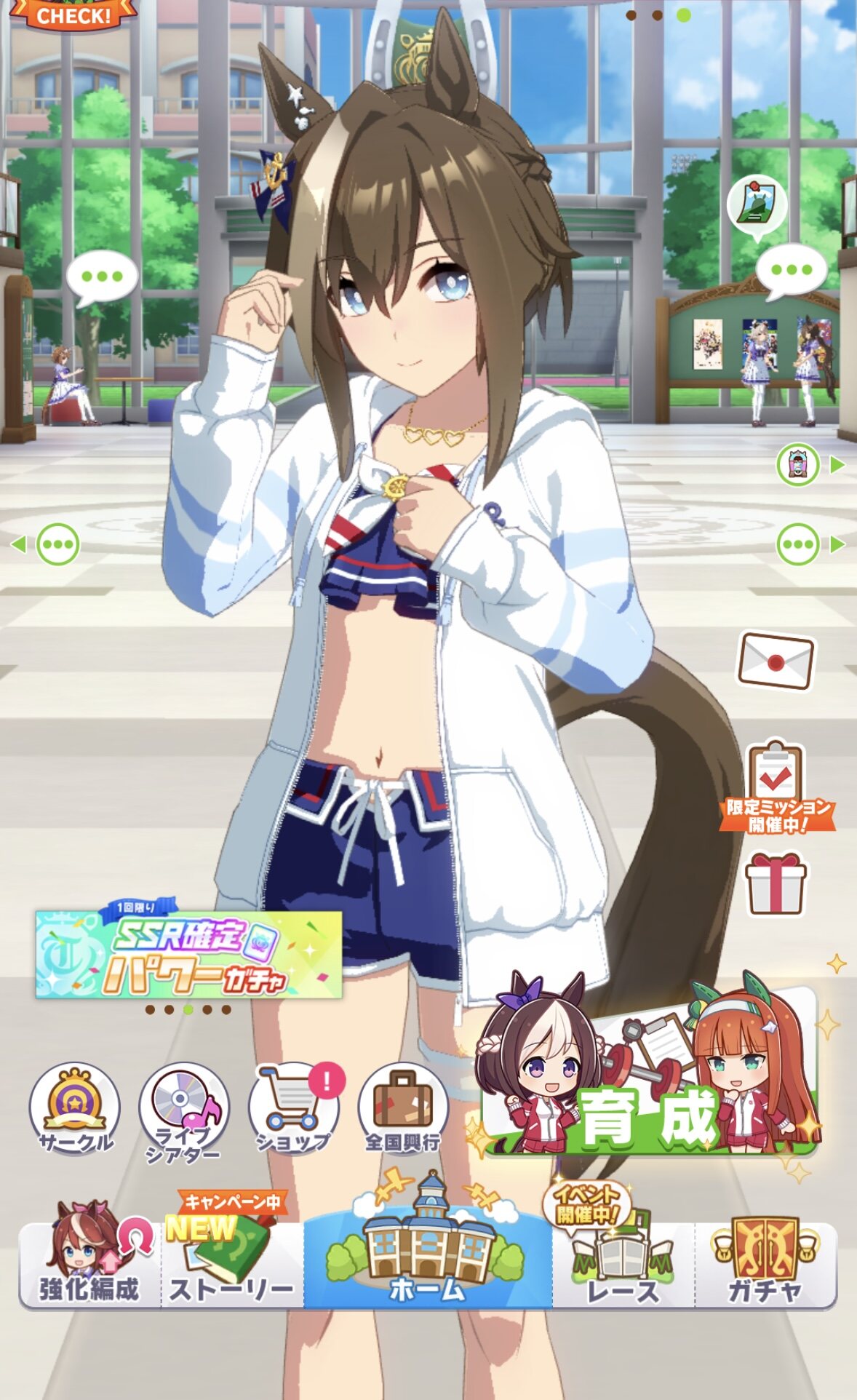Open the サークル circle icon
Viewport: 857px width, 1400px height.
[75, 1109]
